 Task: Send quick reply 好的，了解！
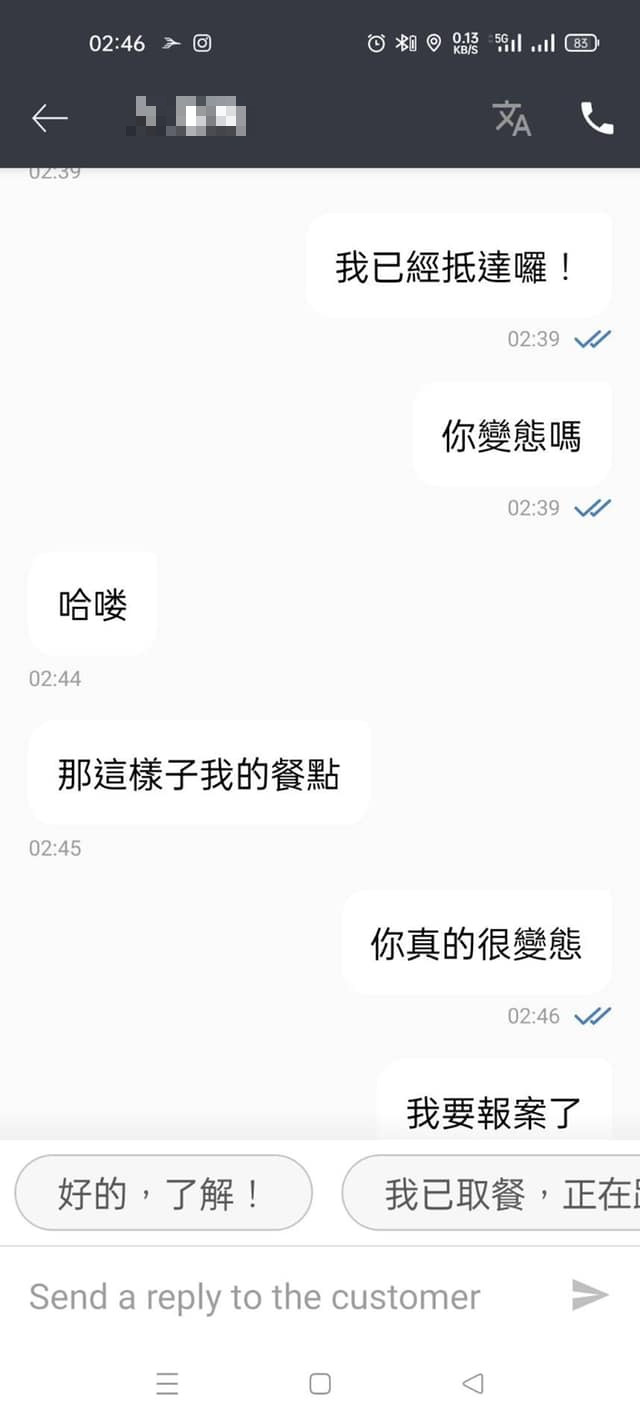click(x=163, y=1193)
